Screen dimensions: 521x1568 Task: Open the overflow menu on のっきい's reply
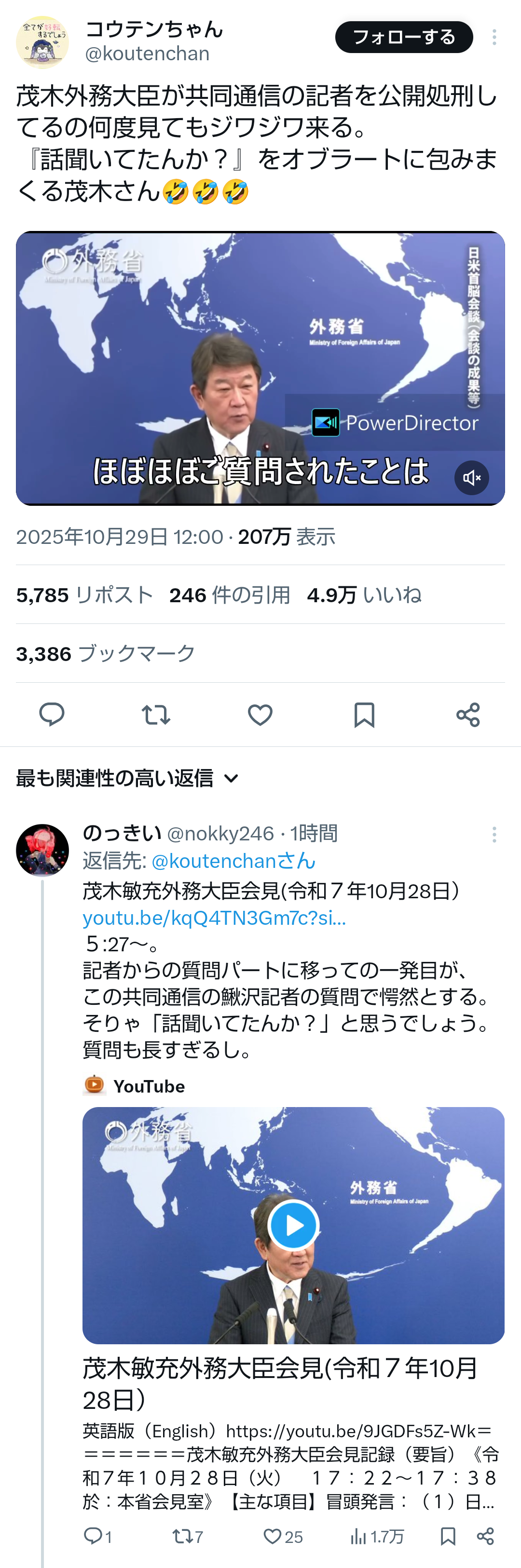coord(494,834)
